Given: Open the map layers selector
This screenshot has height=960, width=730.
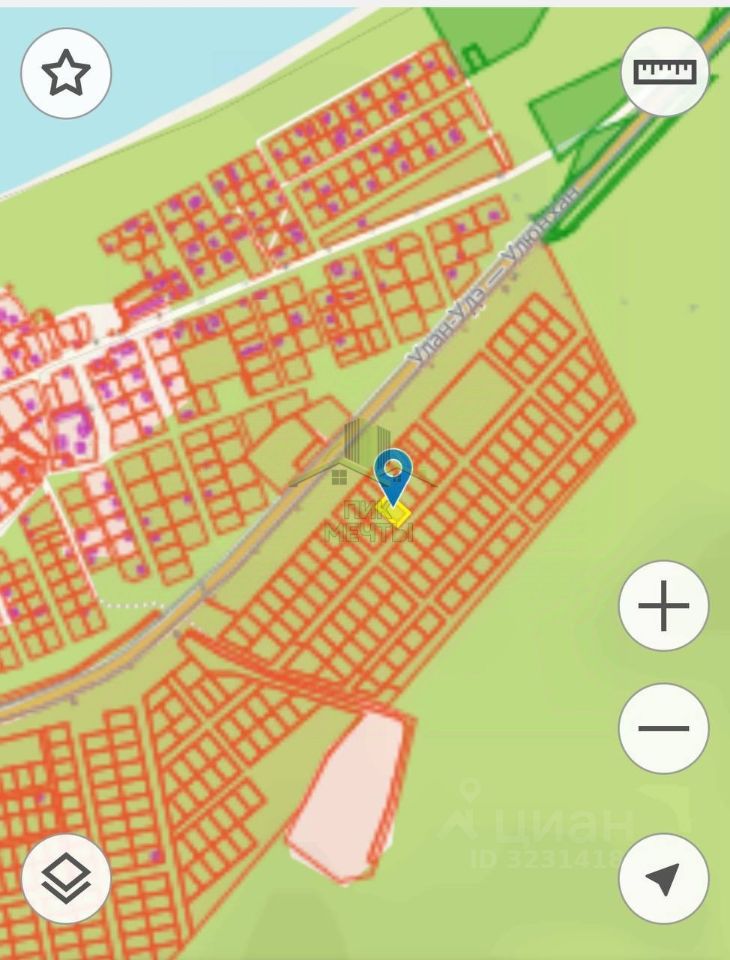Looking at the screenshot, I should (66, 879).
